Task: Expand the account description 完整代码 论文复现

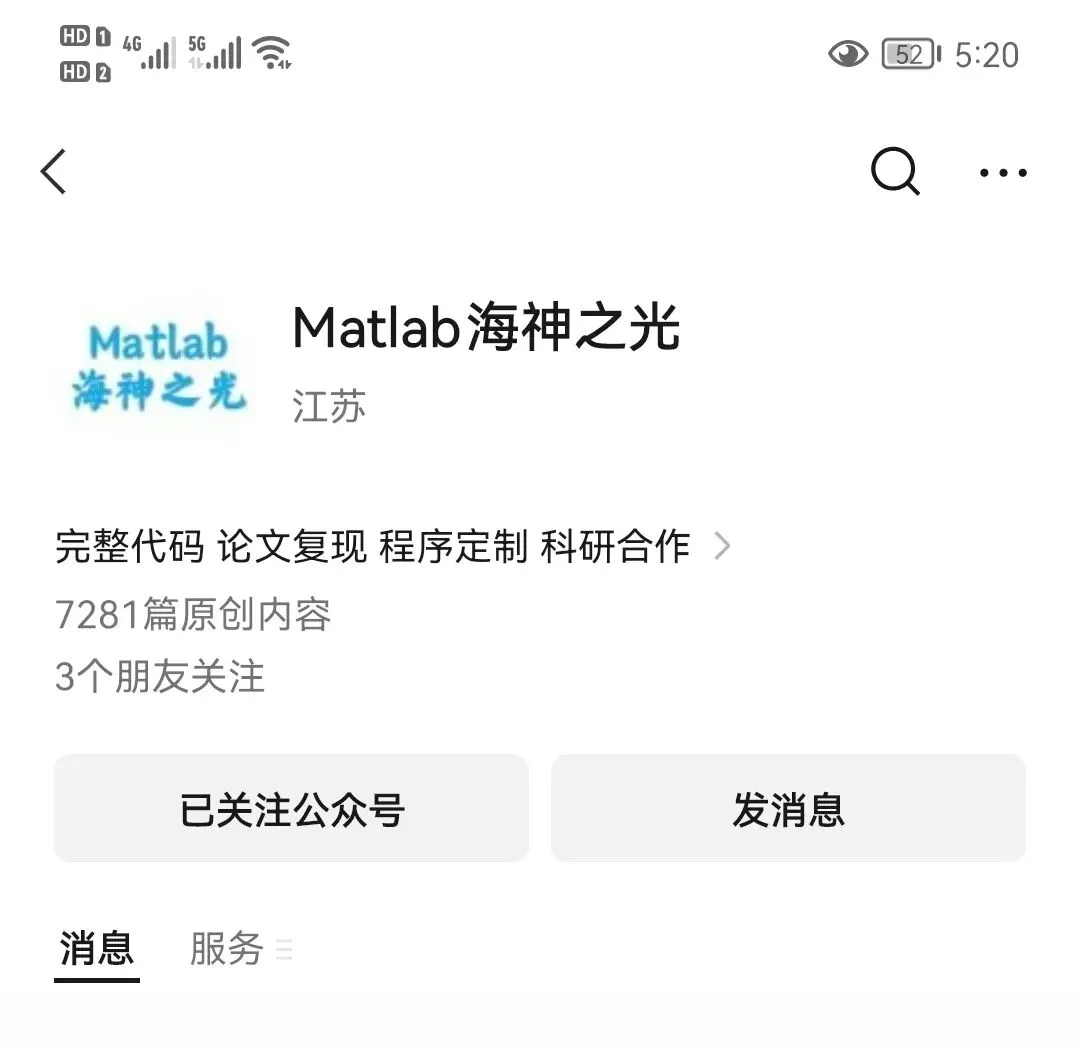Action: (393, 547)
